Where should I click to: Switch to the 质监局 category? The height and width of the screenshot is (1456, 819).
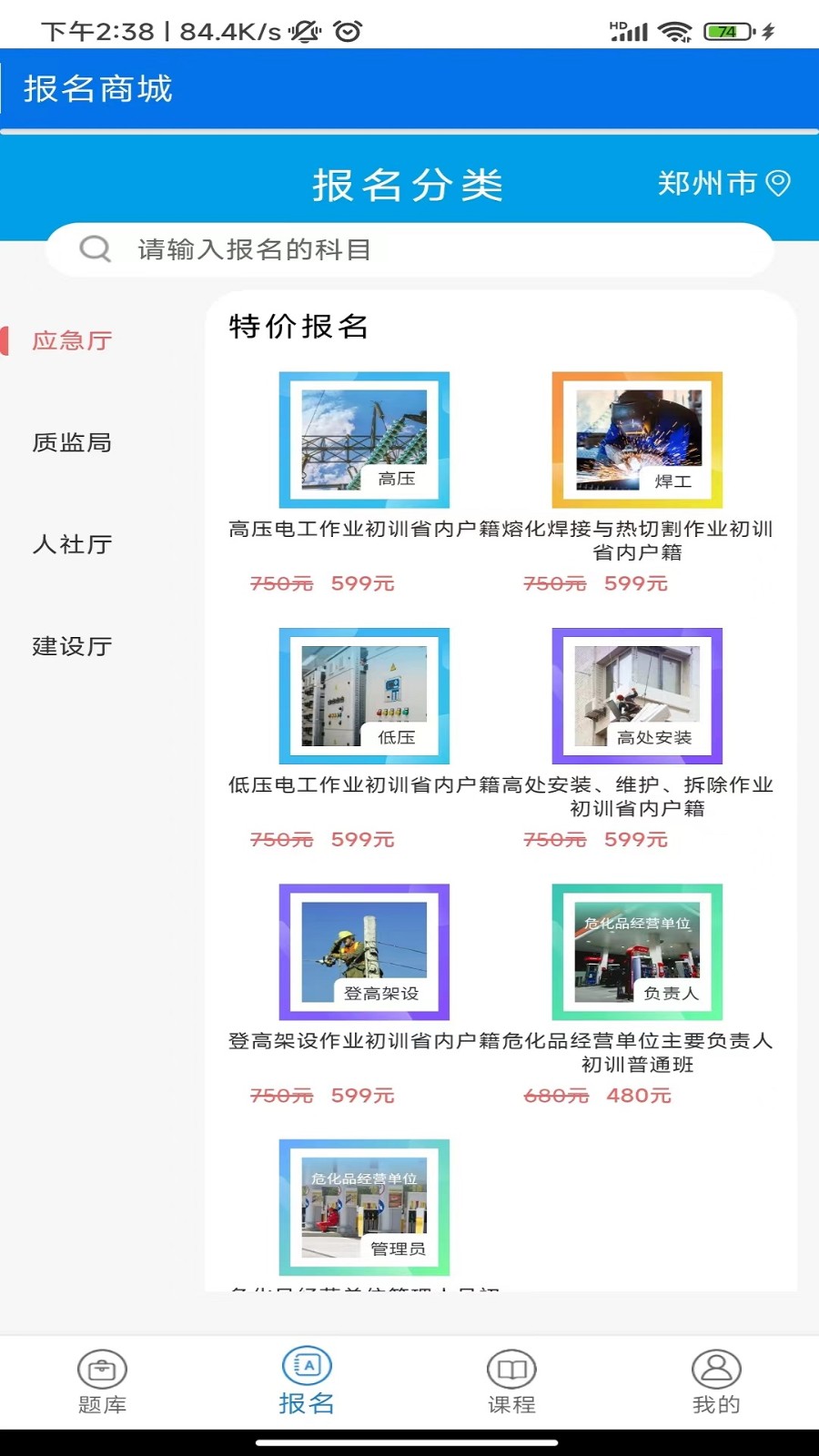[x=72, y=443]
